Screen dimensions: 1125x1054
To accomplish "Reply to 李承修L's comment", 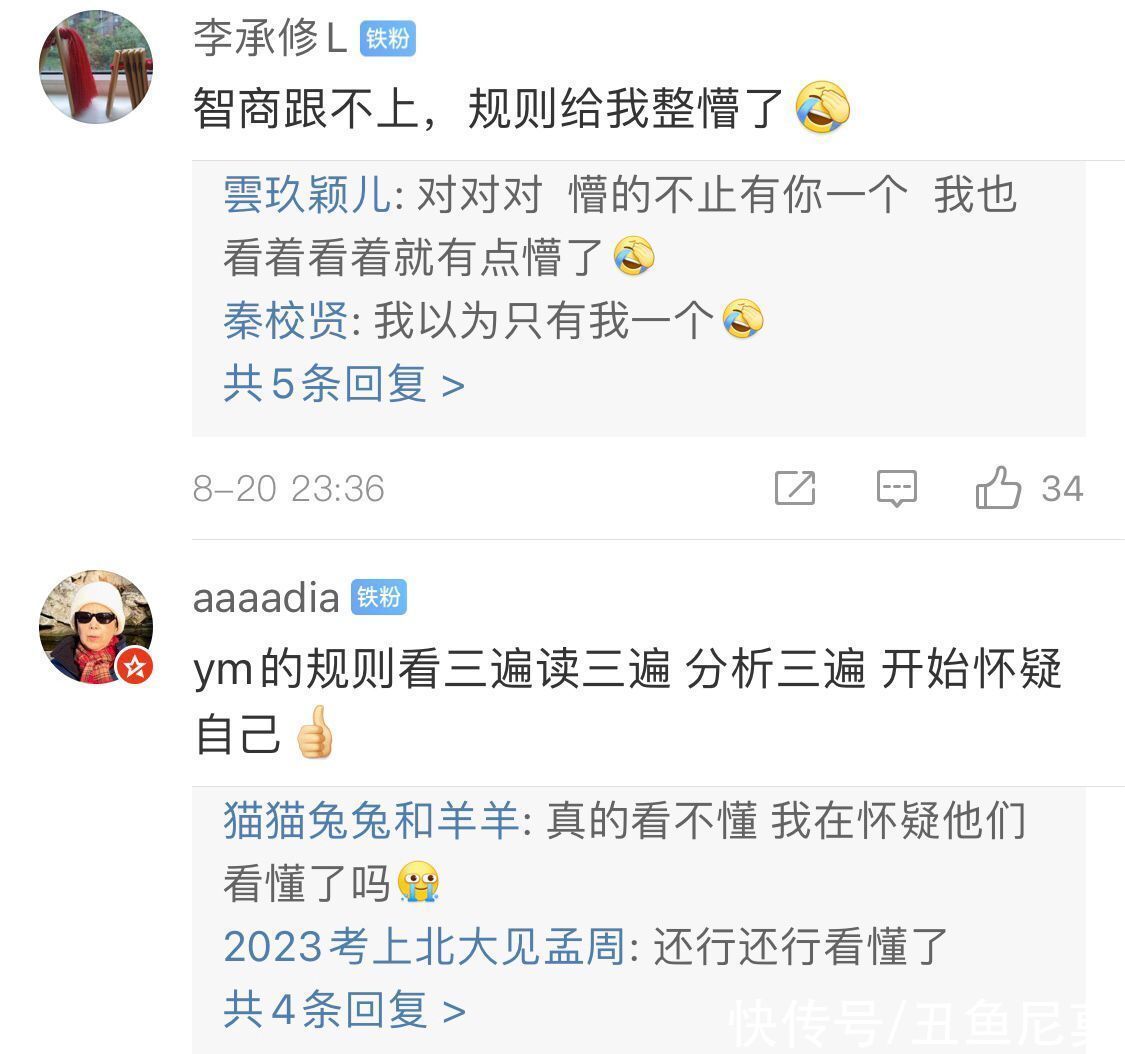I will [896, 488].
